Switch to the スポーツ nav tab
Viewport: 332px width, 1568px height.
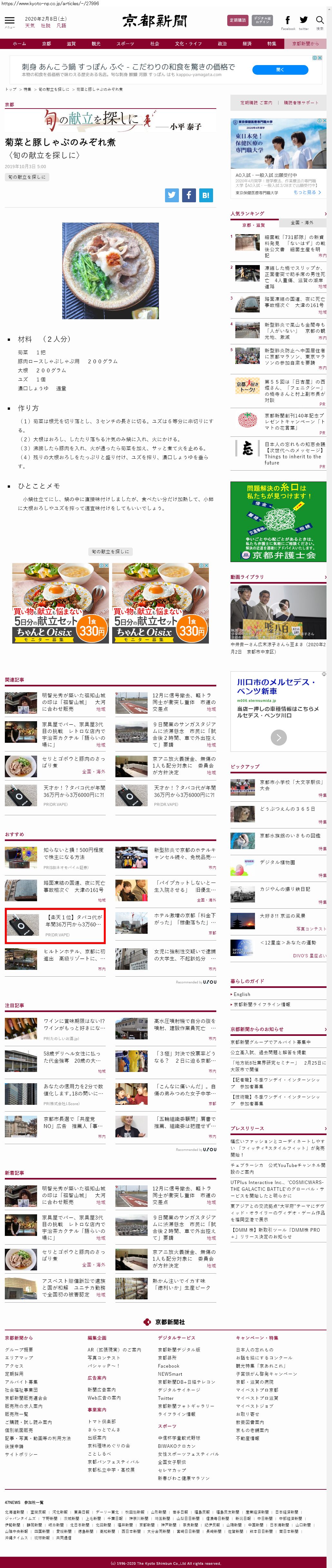(125, 44)
